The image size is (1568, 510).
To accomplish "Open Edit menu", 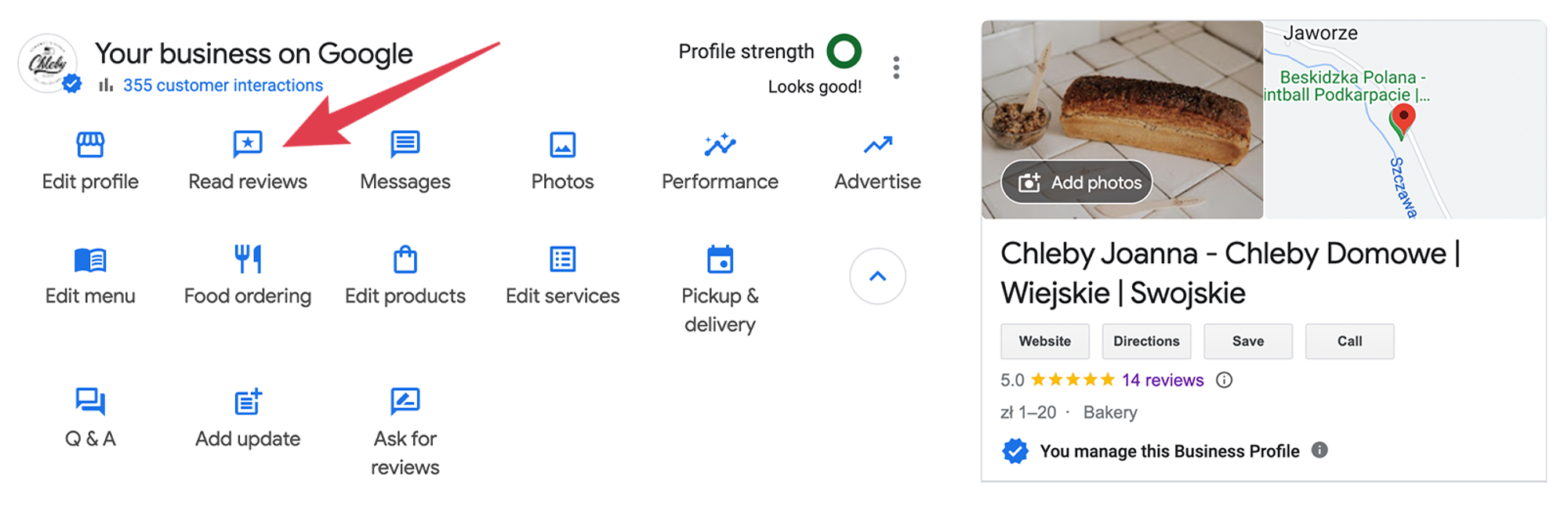I will coord(90,275).
